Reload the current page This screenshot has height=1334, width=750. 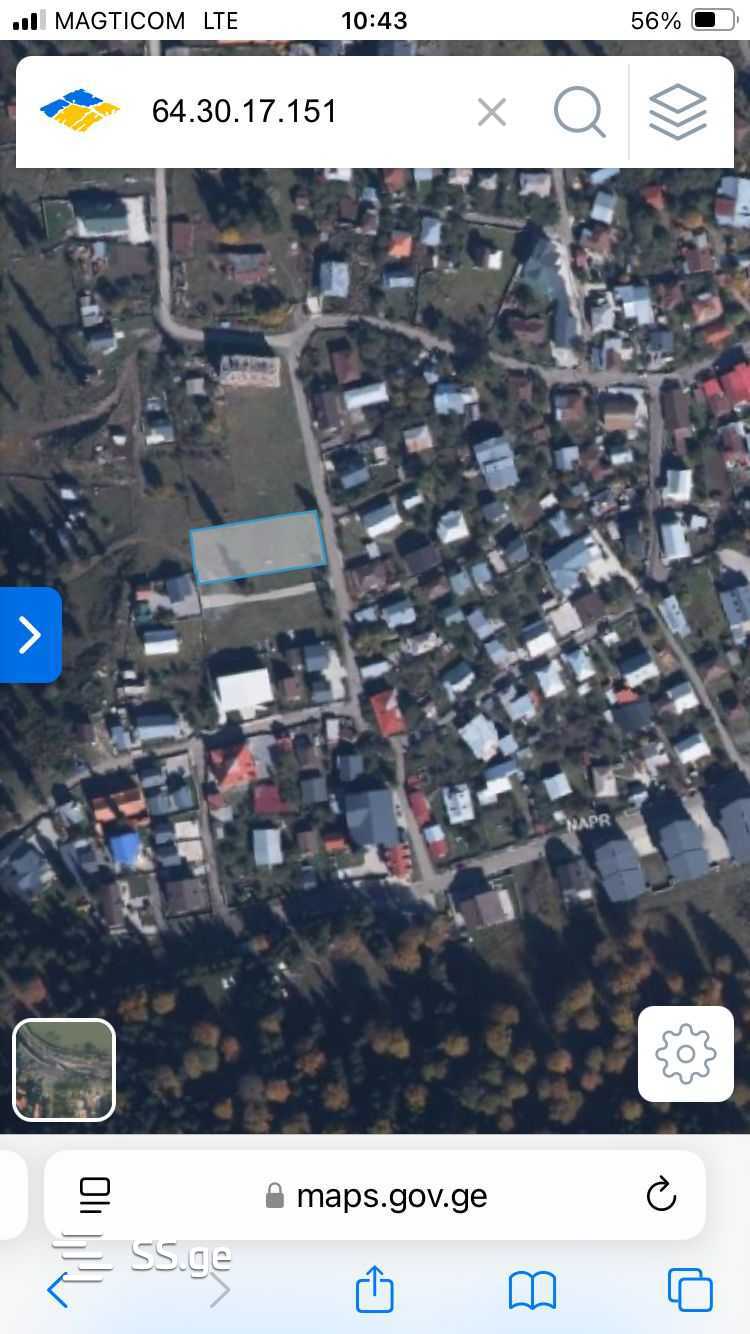click(x=661, y=1195)
